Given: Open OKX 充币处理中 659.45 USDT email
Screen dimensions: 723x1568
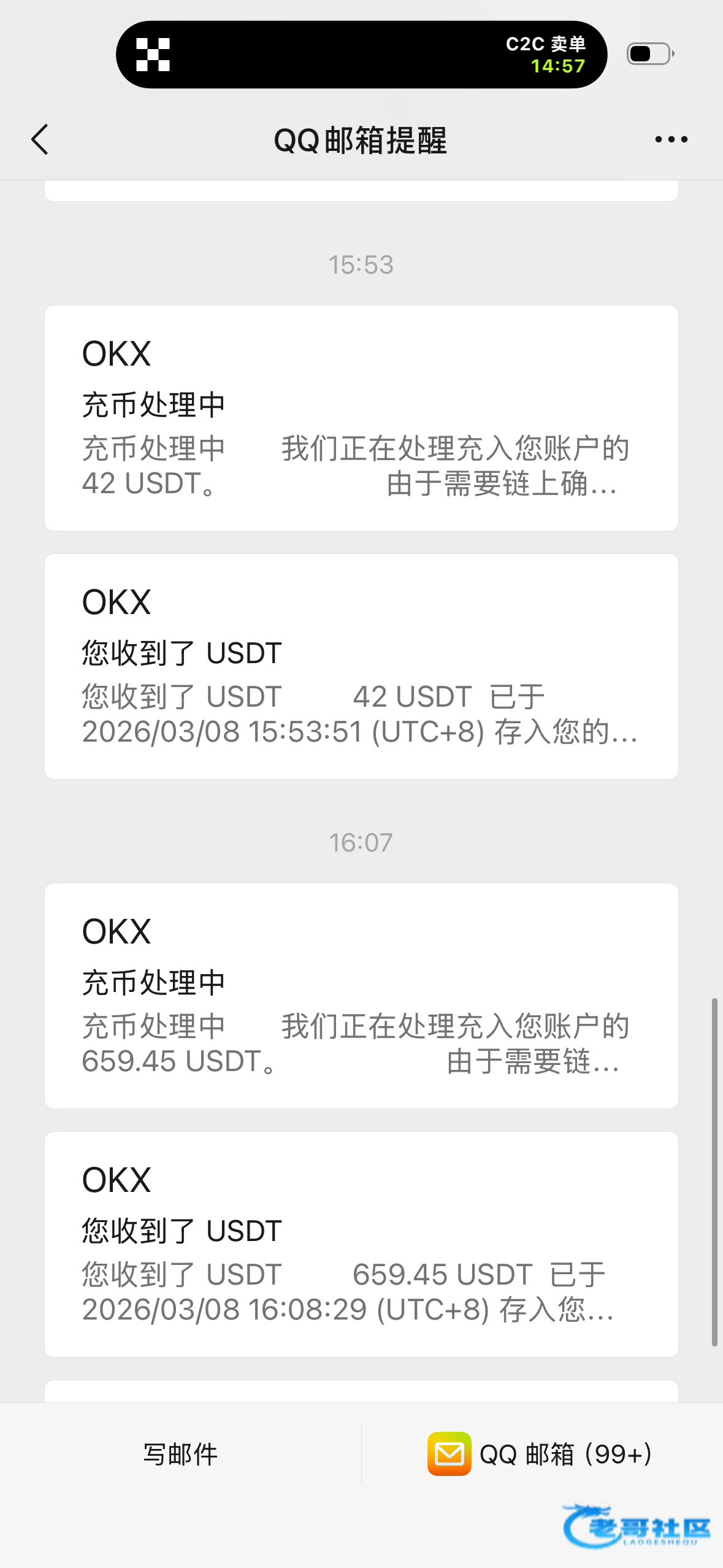Looking at the screenshot, I should tap(361, 996).
